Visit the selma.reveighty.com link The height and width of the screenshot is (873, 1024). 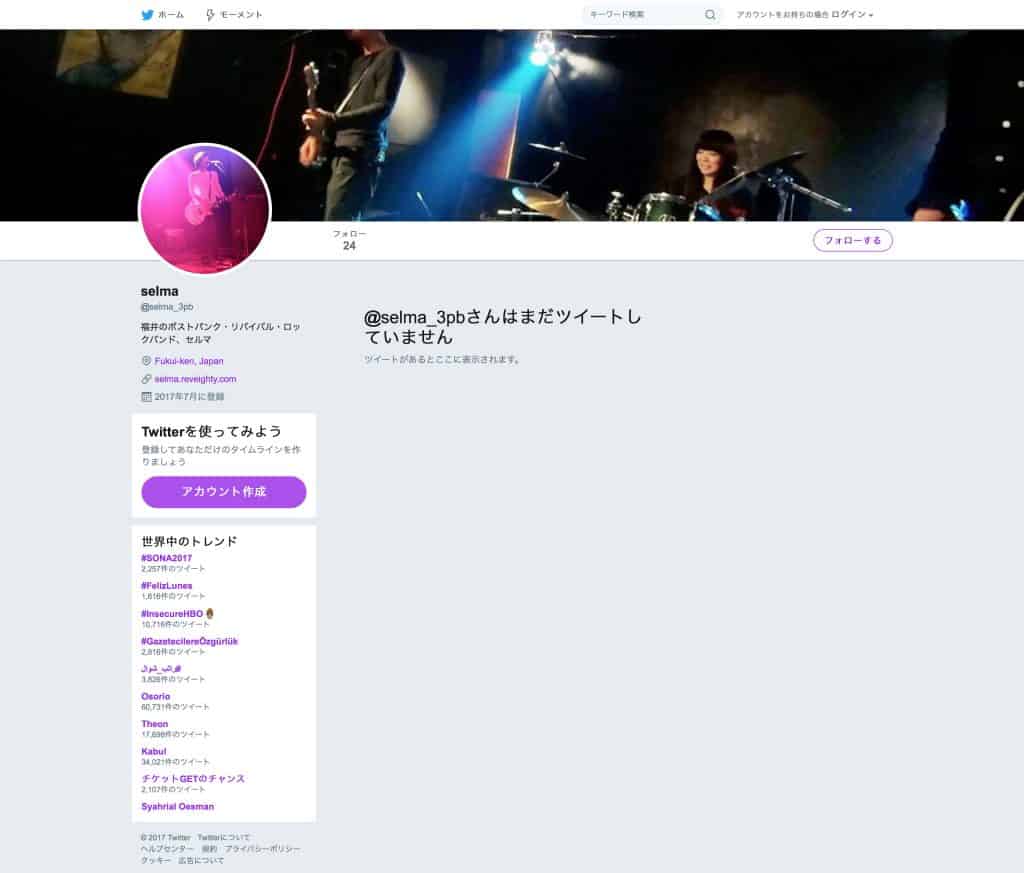click(x=195, y=379)
